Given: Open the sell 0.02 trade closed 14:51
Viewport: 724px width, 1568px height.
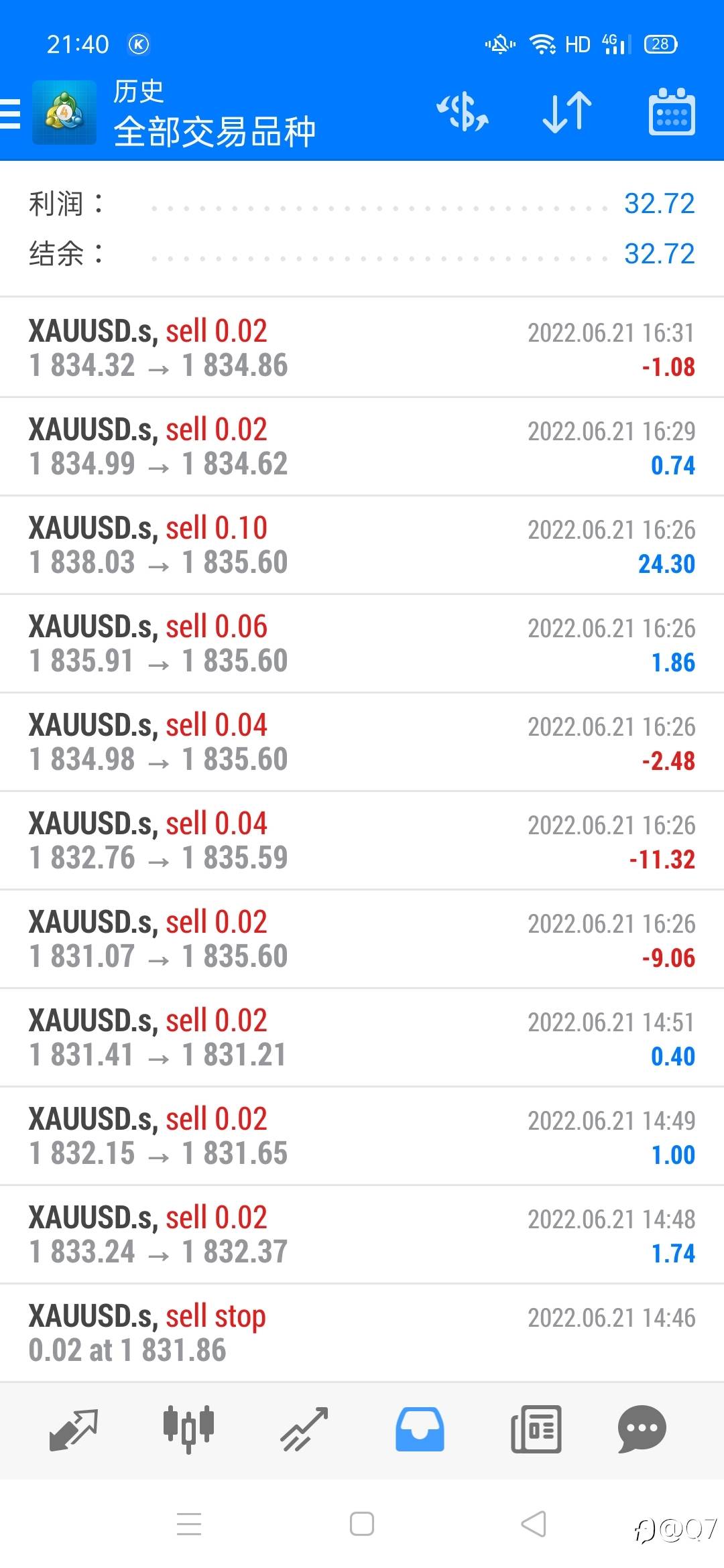Looking at the screenshot, I should [362, 1037].
